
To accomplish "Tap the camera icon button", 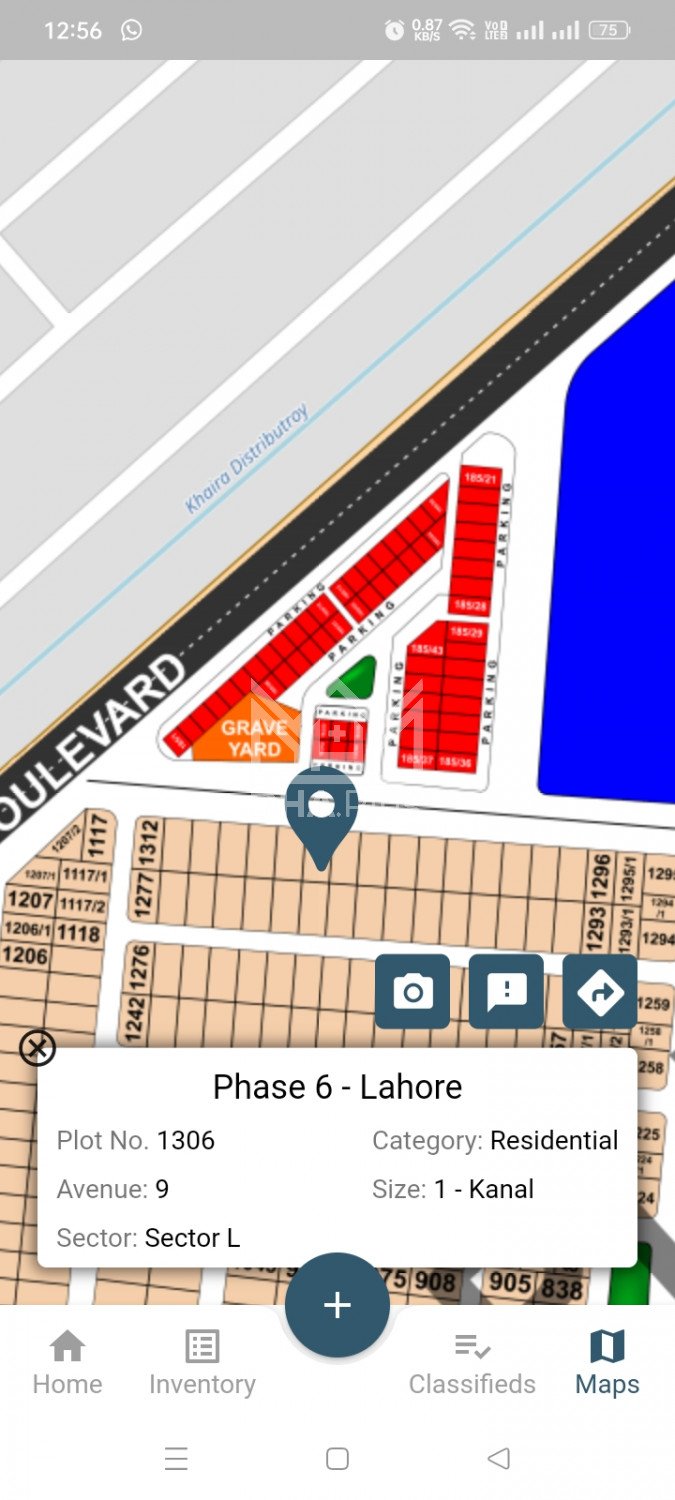I will tap(412, 992).
